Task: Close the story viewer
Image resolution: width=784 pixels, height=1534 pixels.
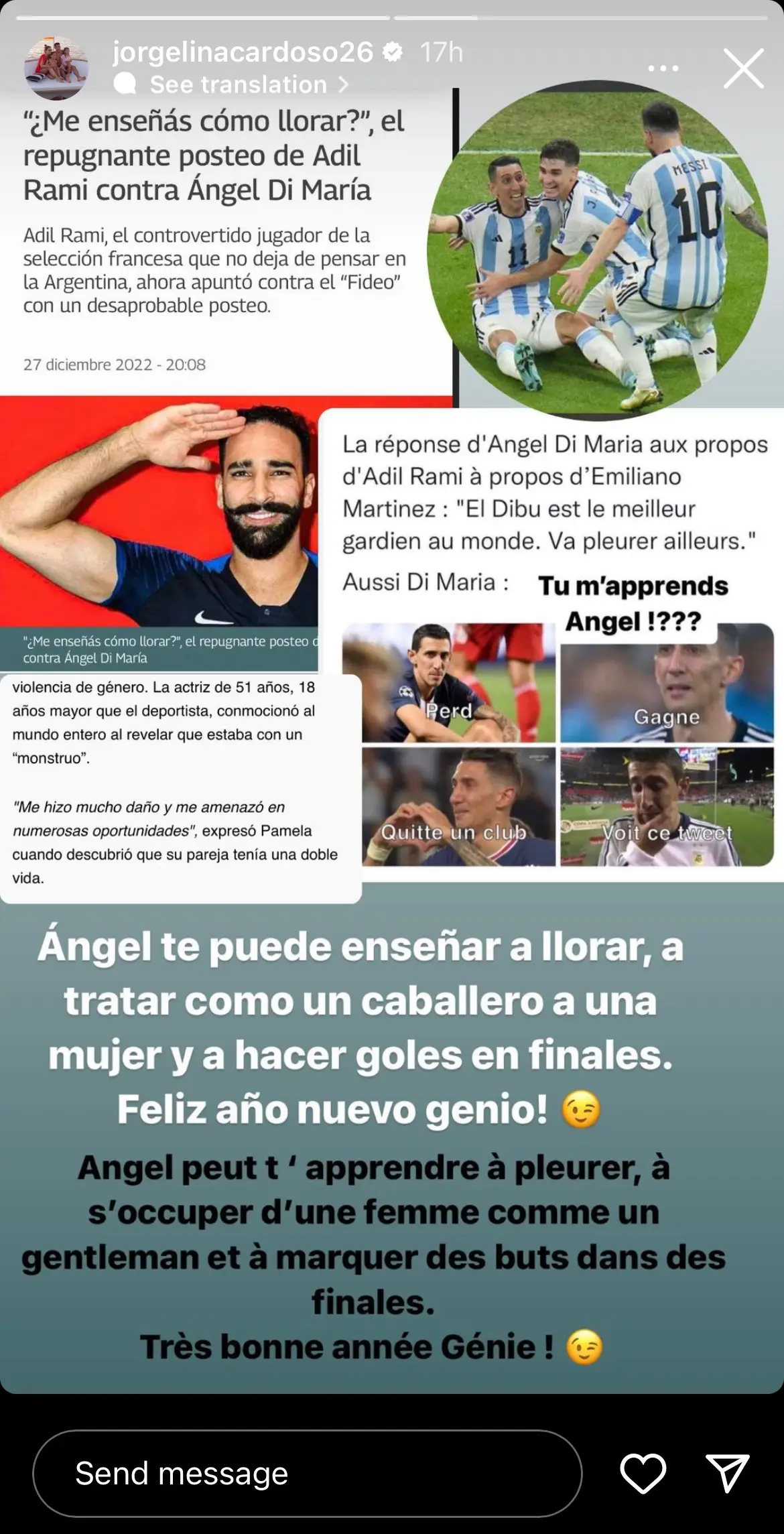Action: [x=743, y=68]
